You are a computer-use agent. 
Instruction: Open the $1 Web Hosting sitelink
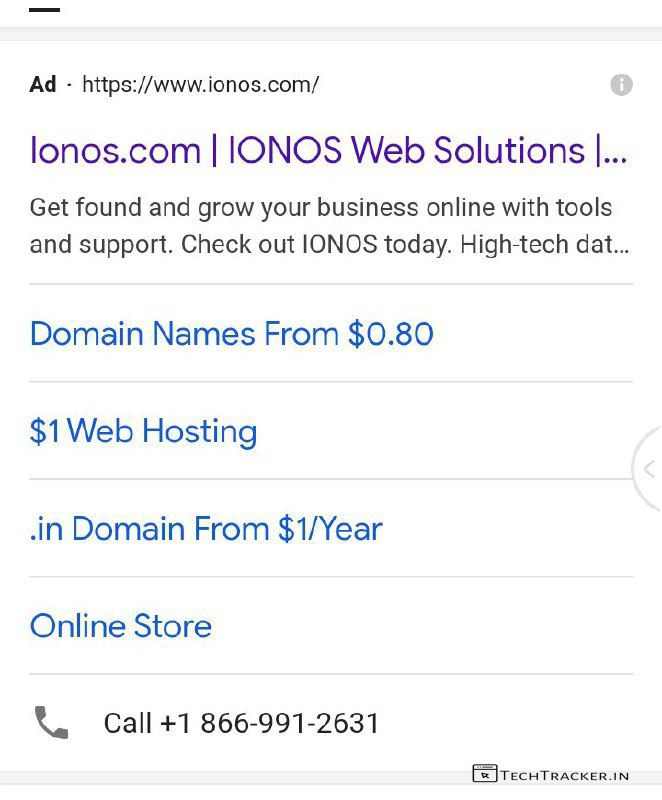[143, 431]
